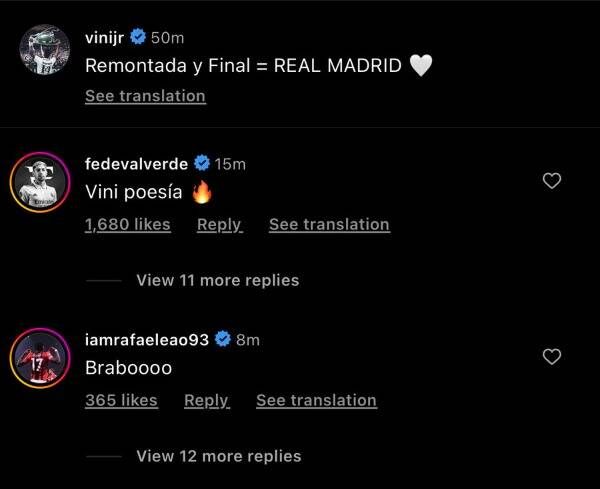Image resolution: width=600 pixels, height=489 pixels.
Task: Like iamrafaeleao93's comment
Action: 551,357
